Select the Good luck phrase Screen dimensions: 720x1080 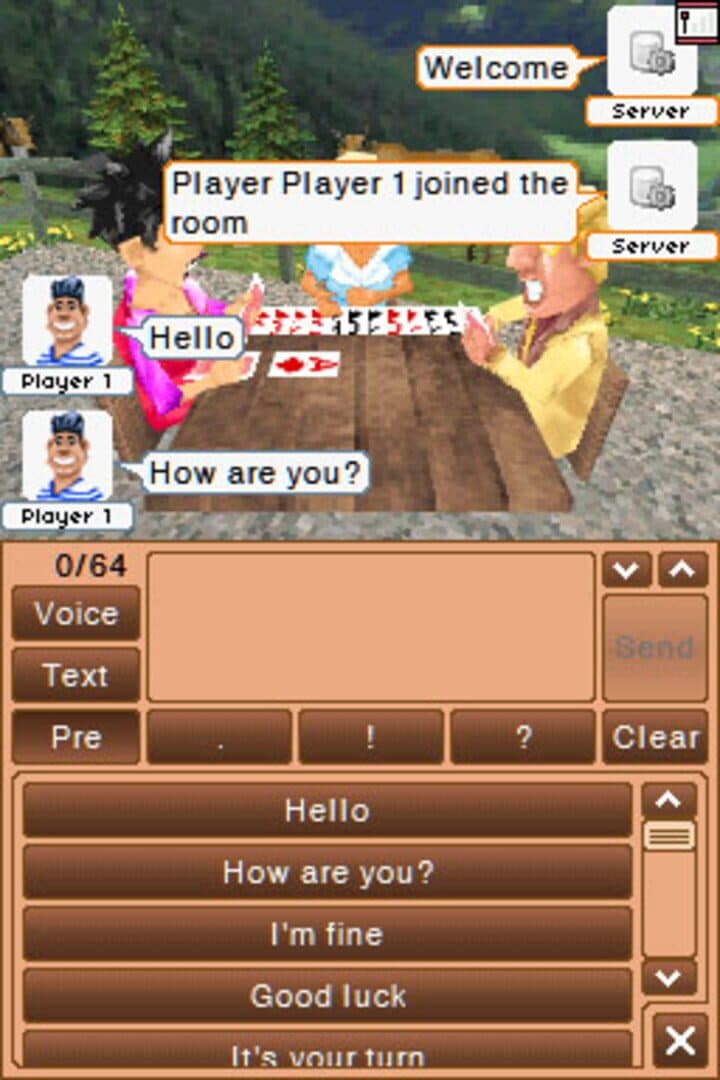[327, 996]
